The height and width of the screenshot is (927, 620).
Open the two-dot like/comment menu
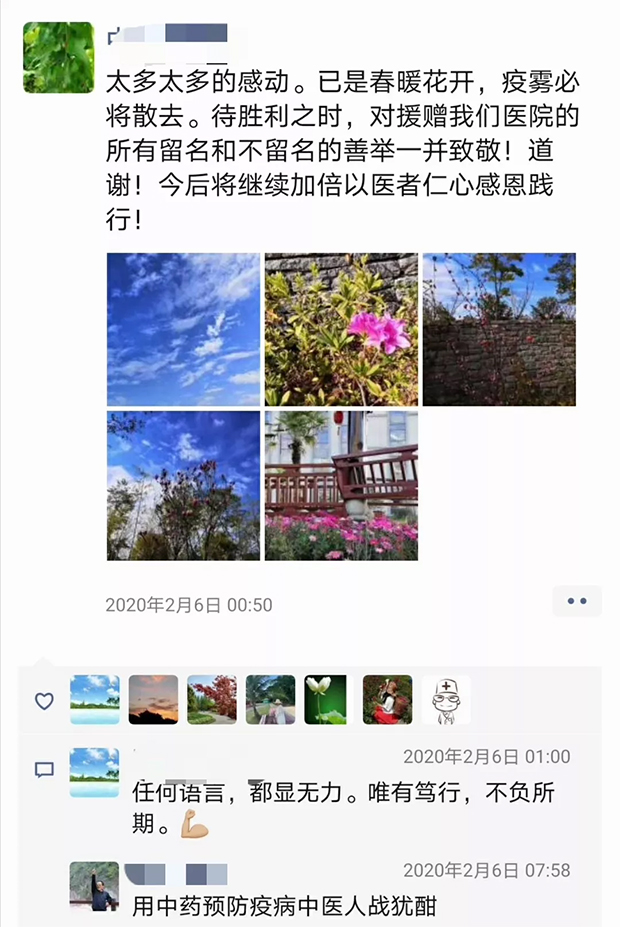pos(577,601)
